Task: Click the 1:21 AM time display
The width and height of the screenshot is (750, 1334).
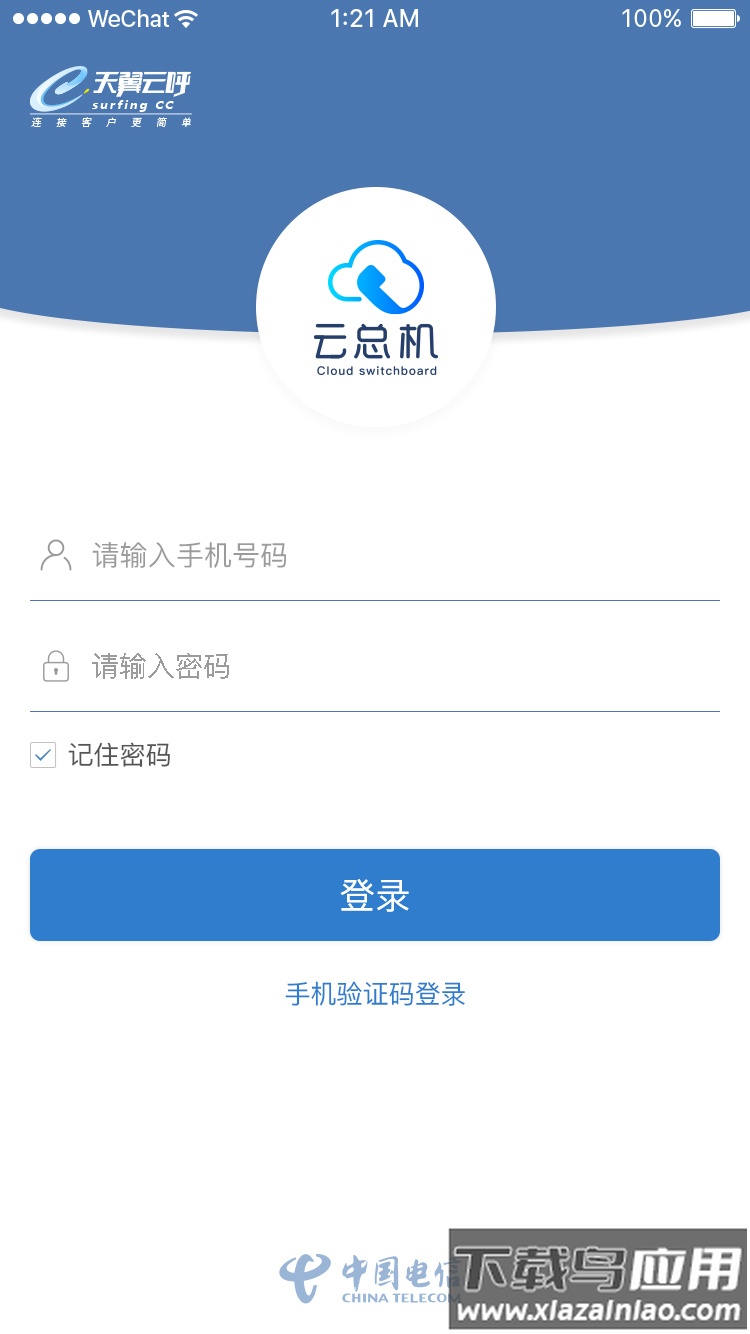Action: click(375, 18)
